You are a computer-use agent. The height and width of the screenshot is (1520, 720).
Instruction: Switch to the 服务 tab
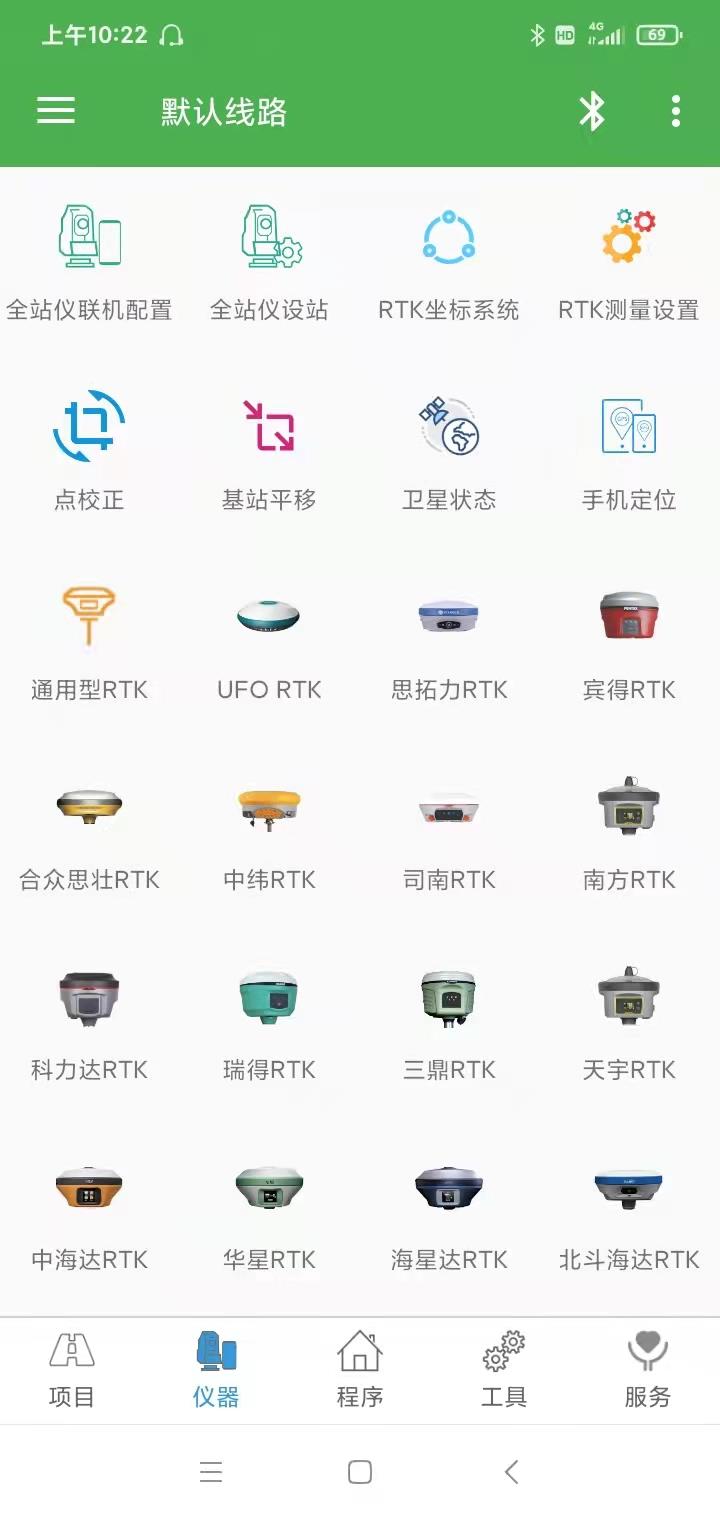pos(648,1370)
